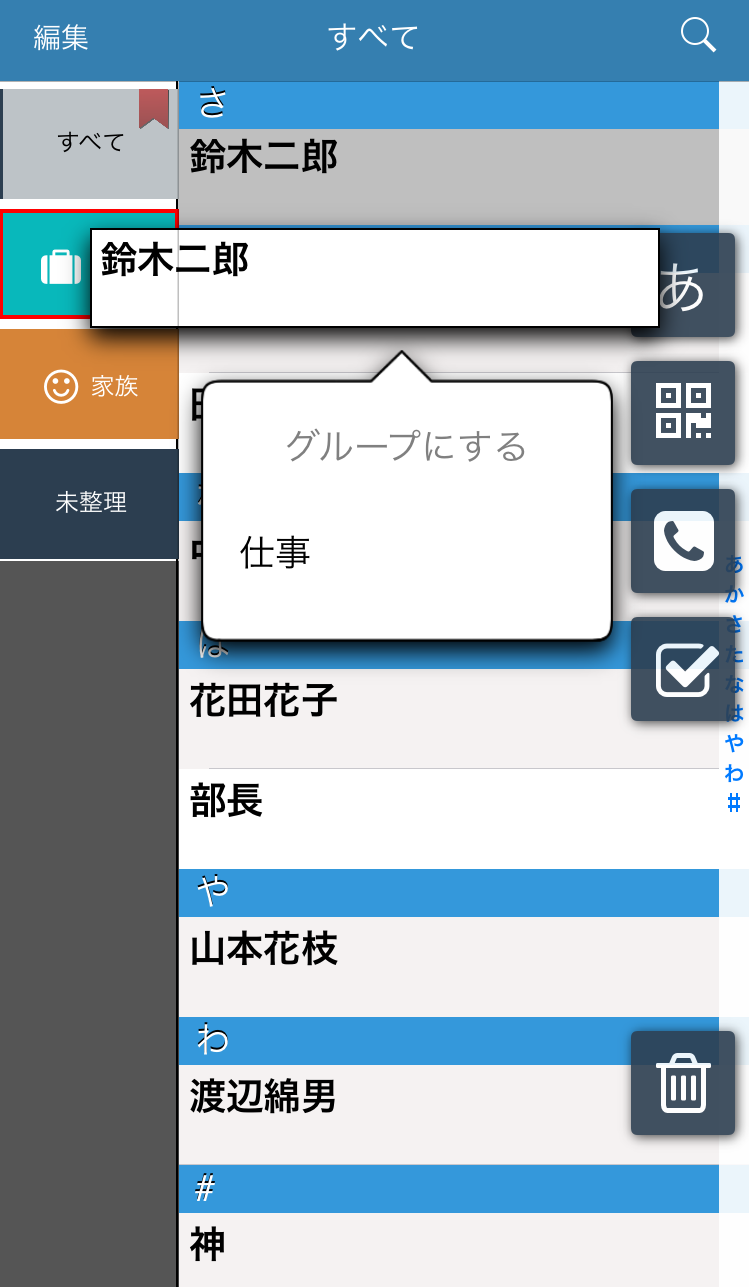Open the search magnifier icon
Screen dimensions: 749x1287
(698, 35)
